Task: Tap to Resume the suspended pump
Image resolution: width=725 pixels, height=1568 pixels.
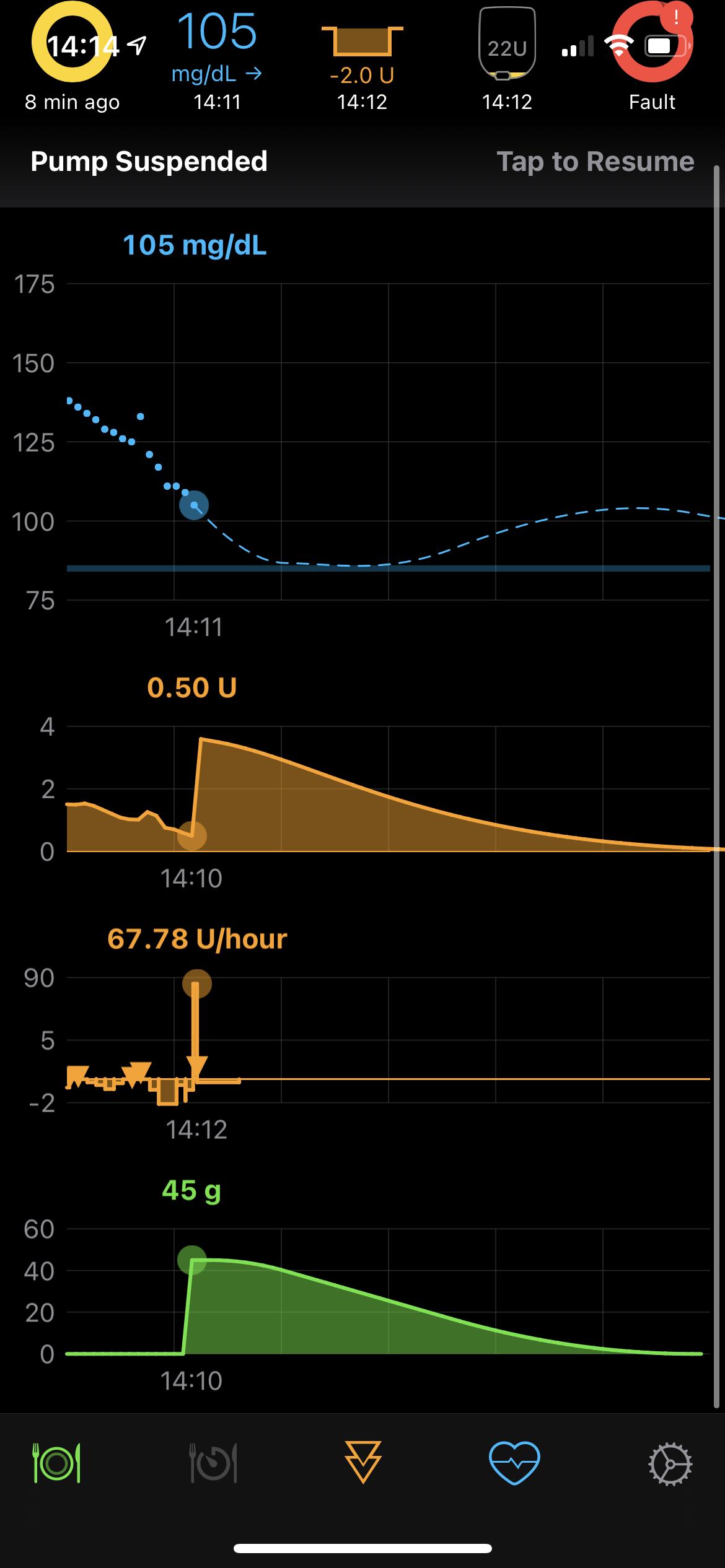Action: (x=595, y=162)
